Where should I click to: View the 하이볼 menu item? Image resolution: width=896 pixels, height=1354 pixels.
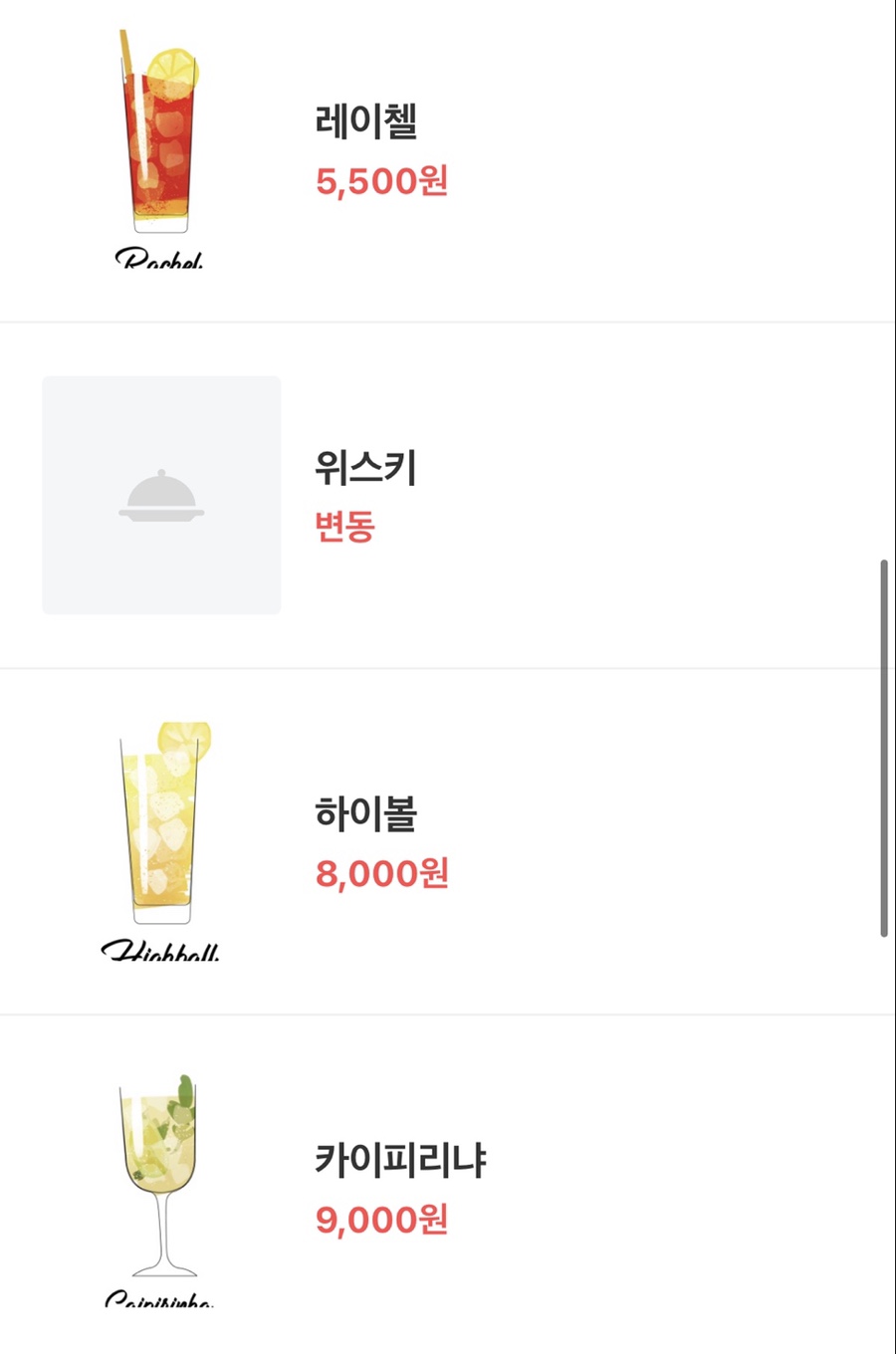tap(365, 813)
